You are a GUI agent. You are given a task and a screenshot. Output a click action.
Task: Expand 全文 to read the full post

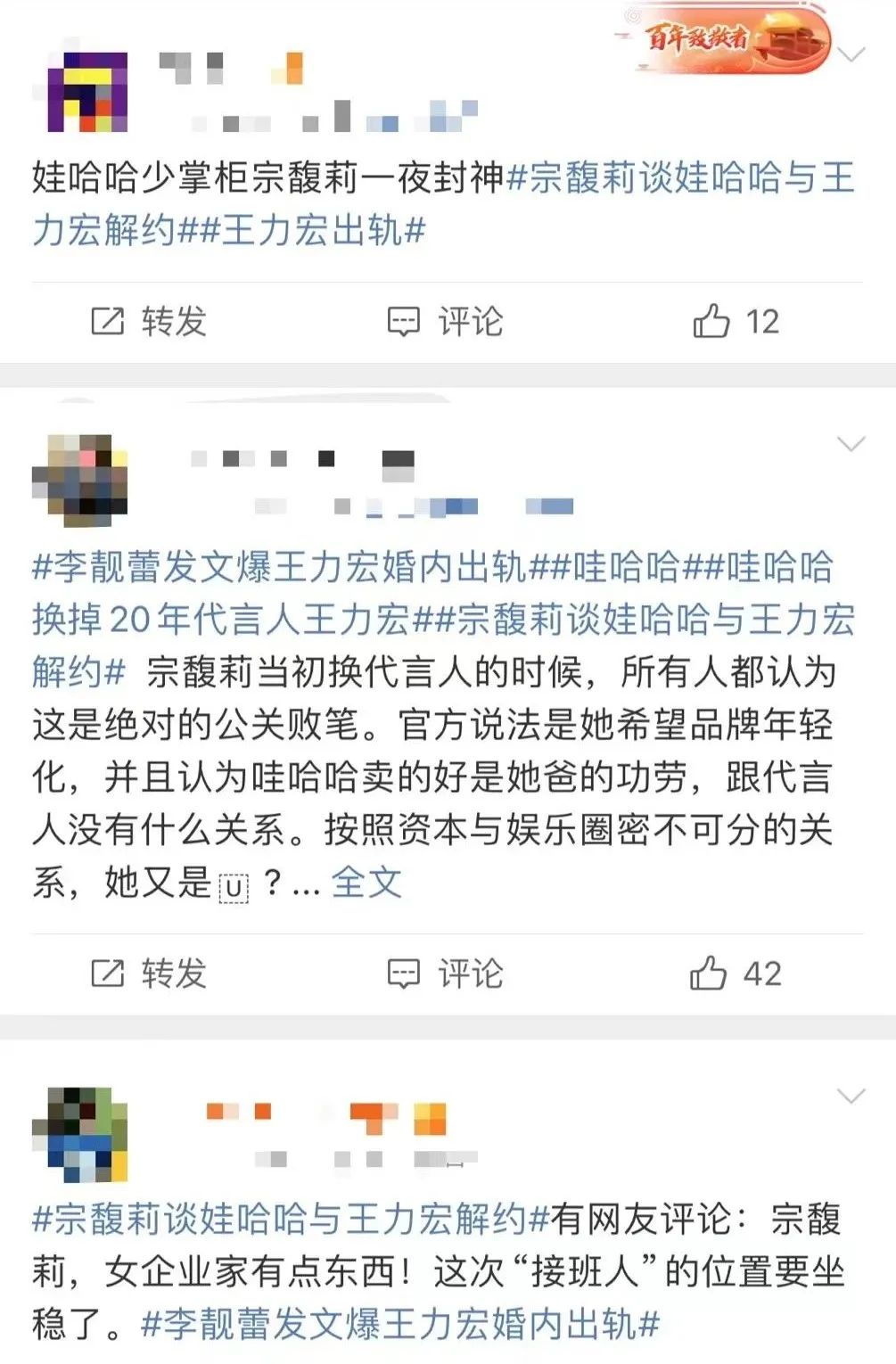tap(366, 883)
